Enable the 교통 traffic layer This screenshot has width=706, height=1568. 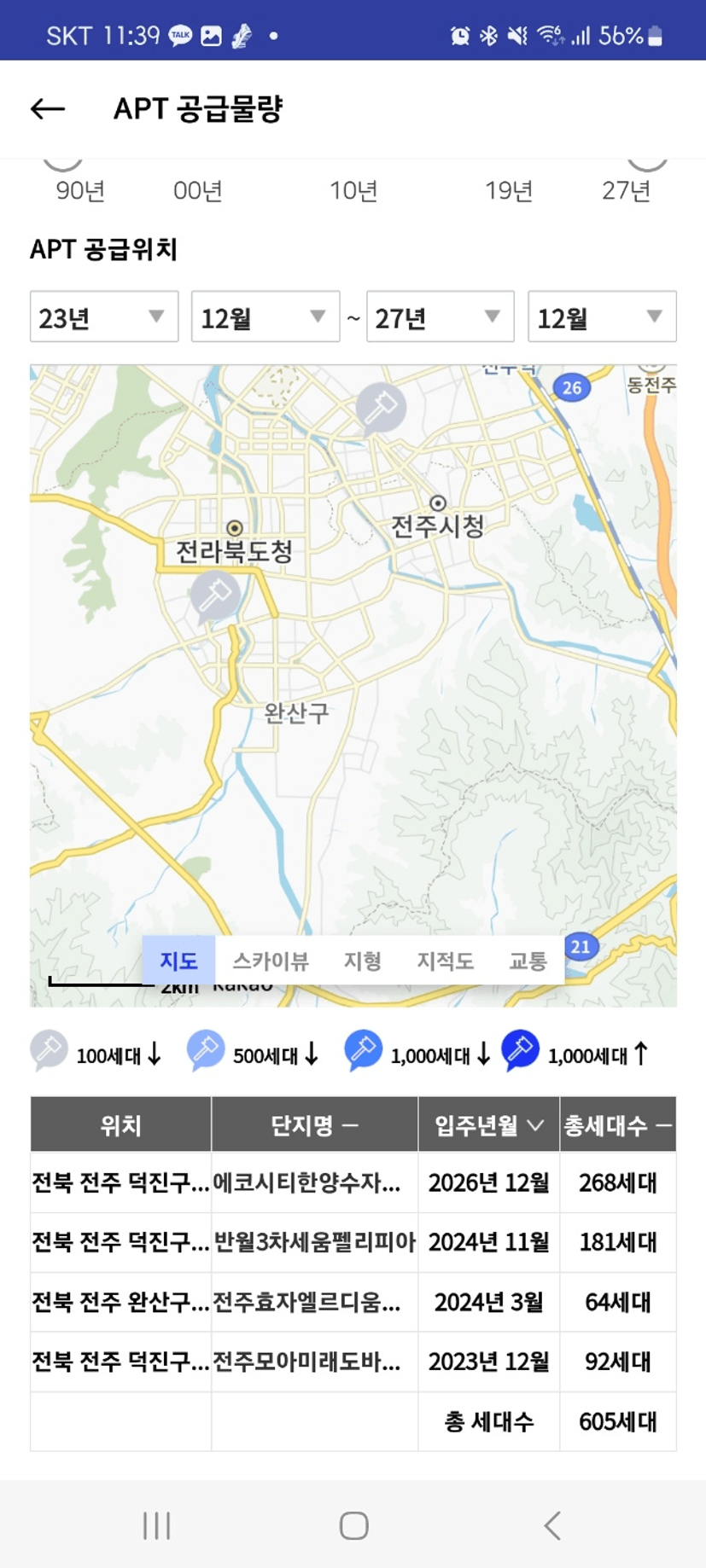tap(528, 961)
